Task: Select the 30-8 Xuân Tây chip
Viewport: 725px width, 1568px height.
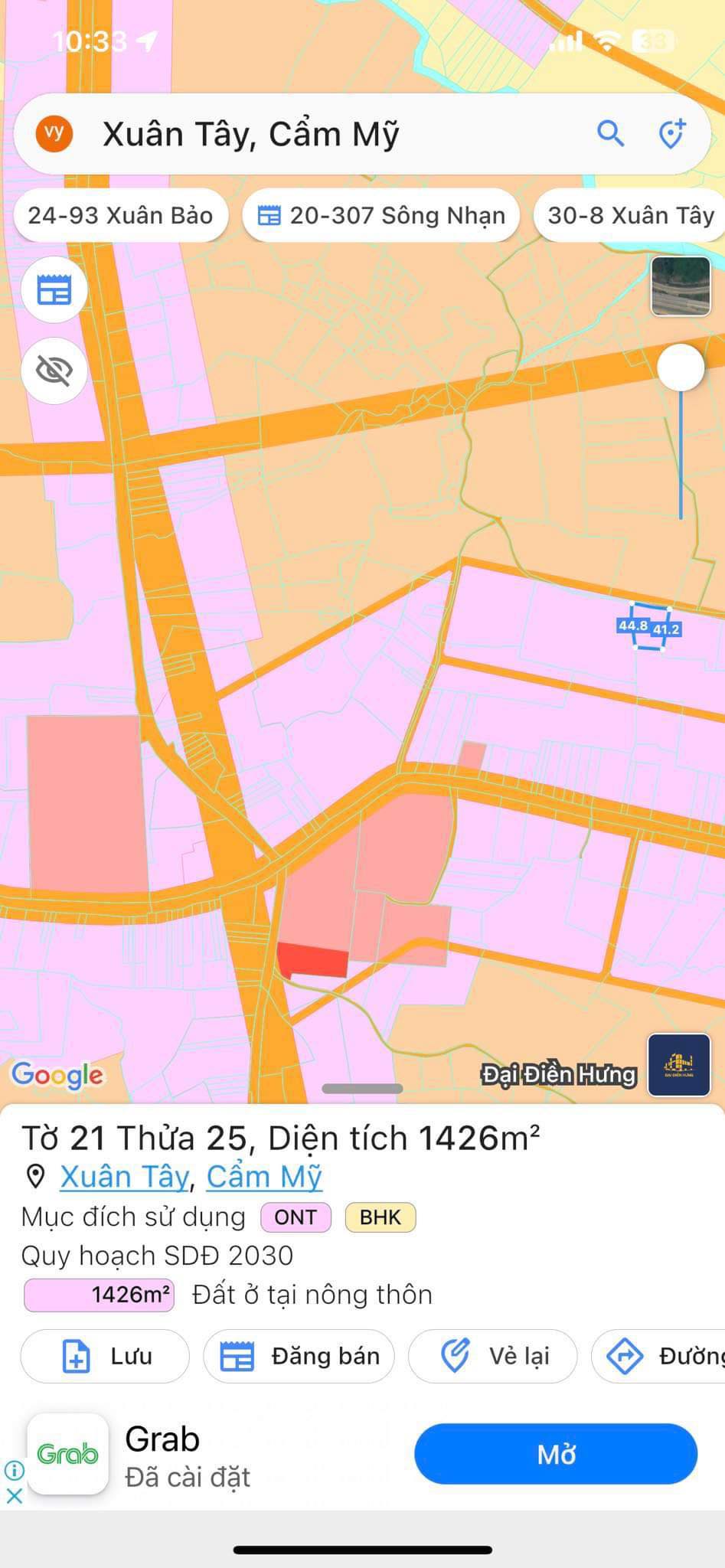Action: [x=630, y=215]
